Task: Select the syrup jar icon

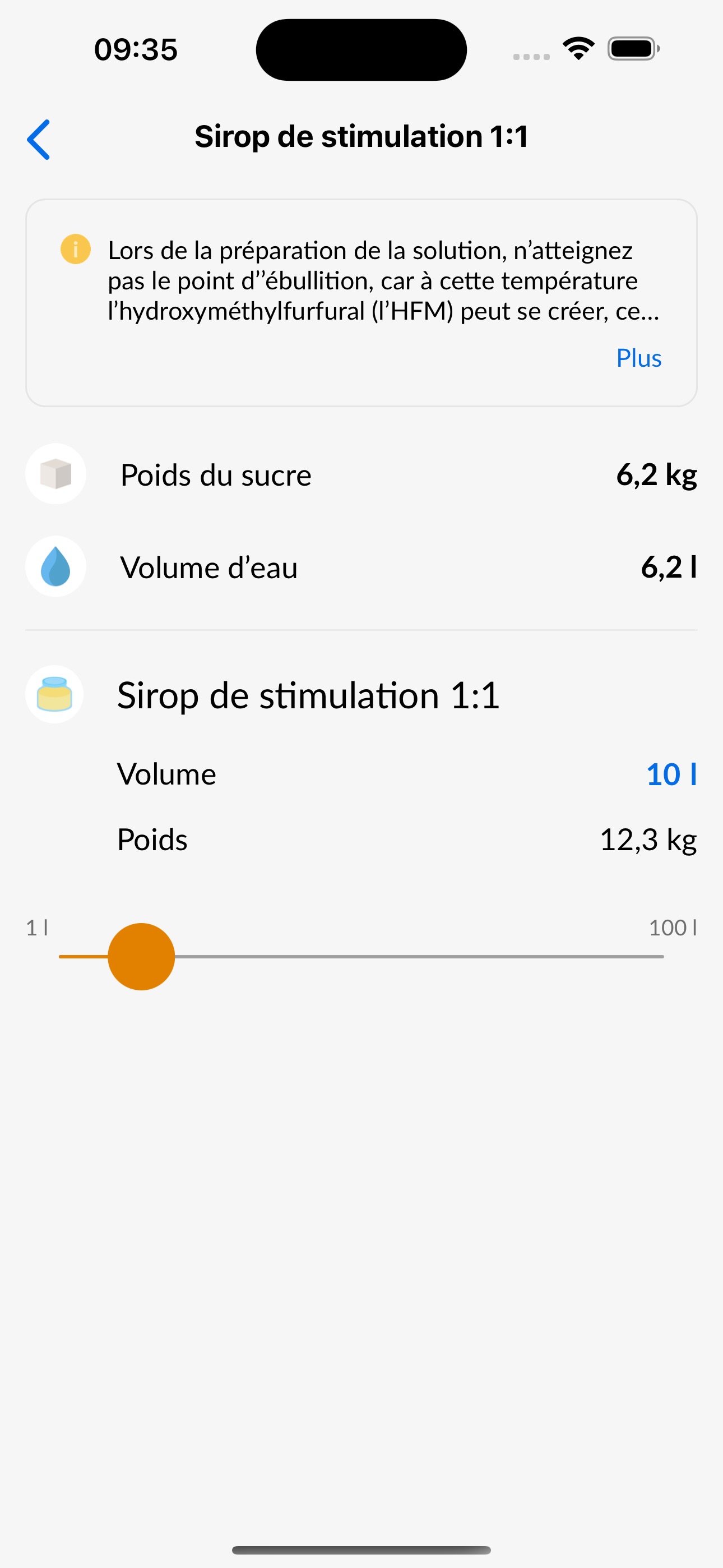Action: pos(55,694)
